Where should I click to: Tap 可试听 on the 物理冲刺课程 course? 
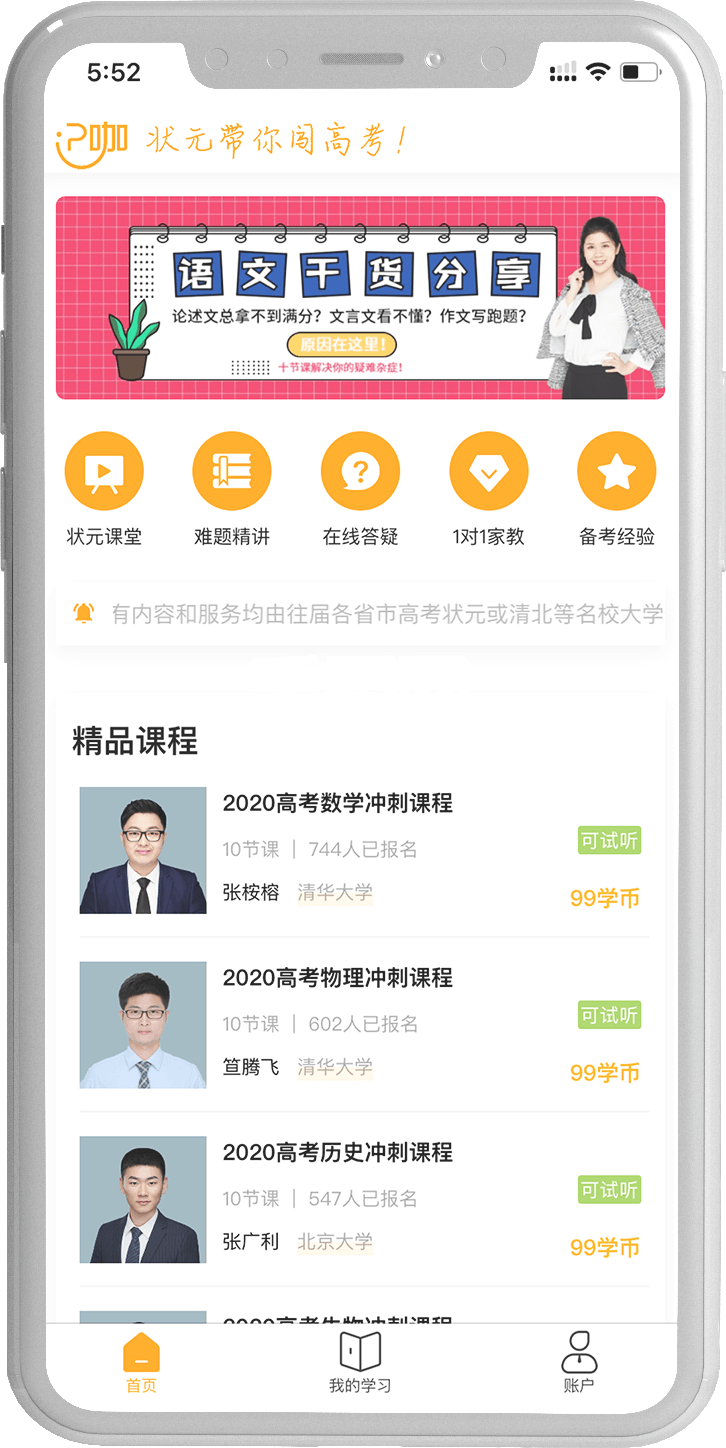pos(609,1016)
